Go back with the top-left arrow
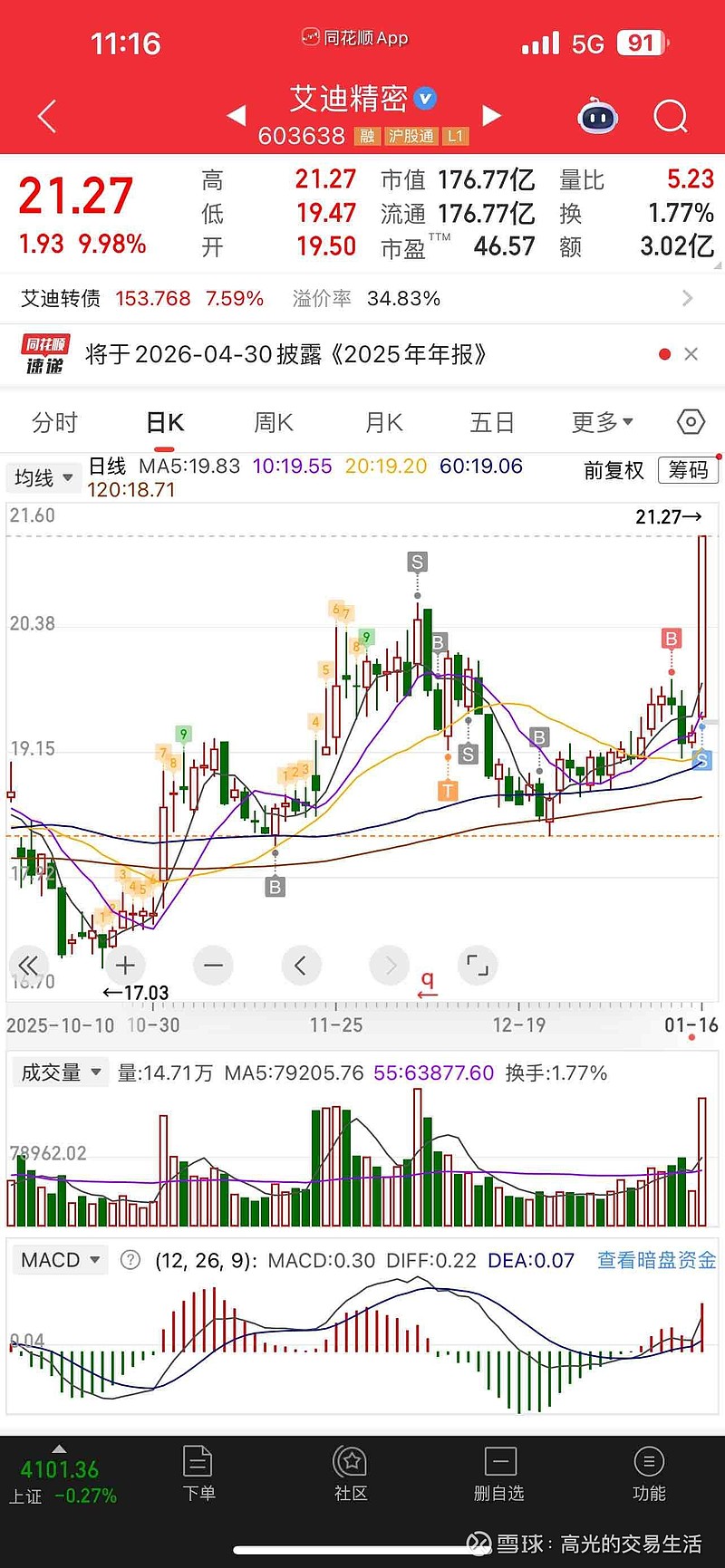 click(x=46, y=116)
